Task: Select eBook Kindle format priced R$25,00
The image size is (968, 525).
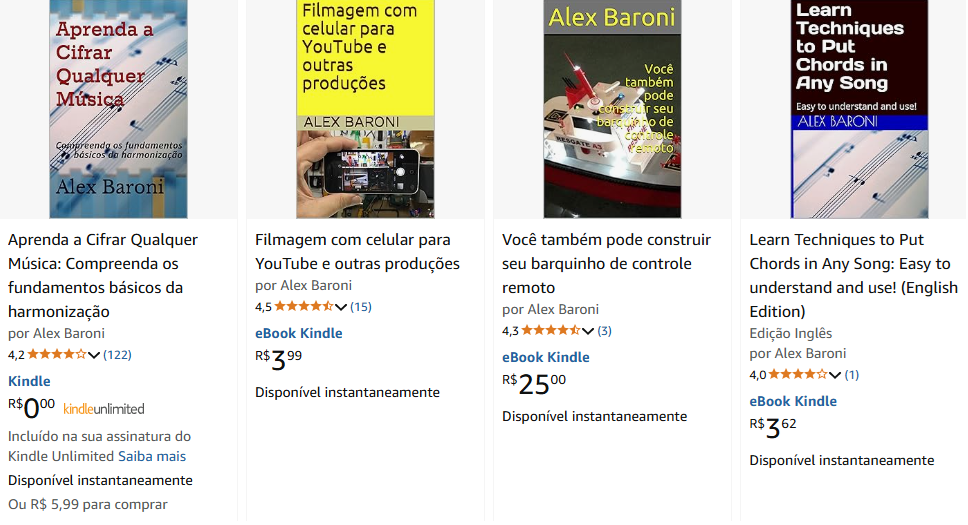Action: tap(545, 357)
